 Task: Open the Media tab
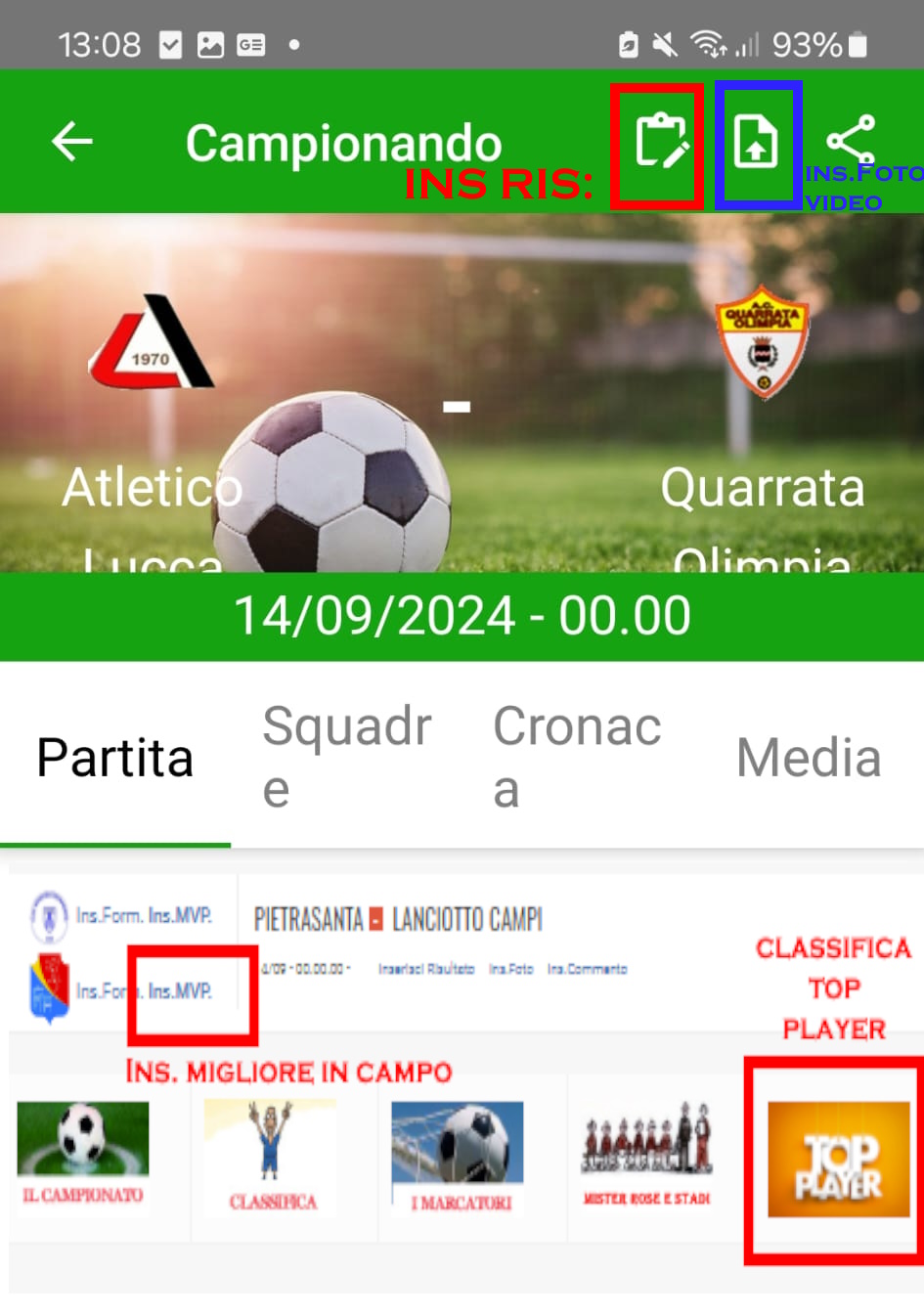(x=809, y=758)
